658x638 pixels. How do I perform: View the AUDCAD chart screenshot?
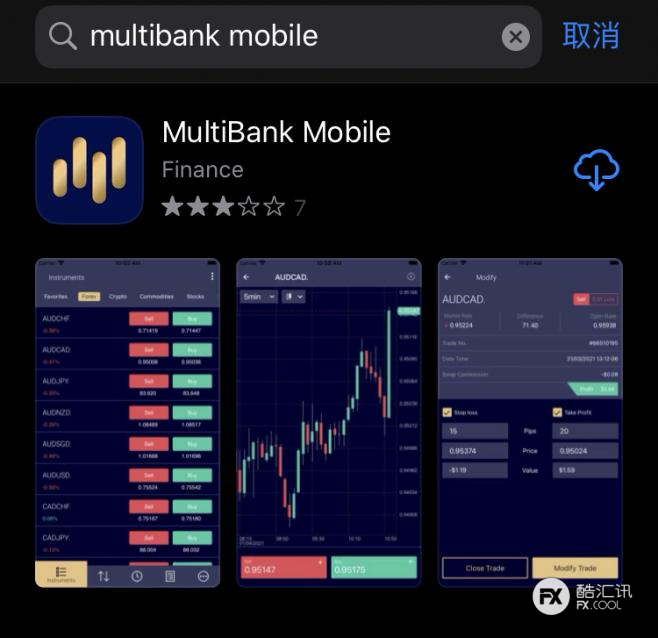[x=329, y=422]
